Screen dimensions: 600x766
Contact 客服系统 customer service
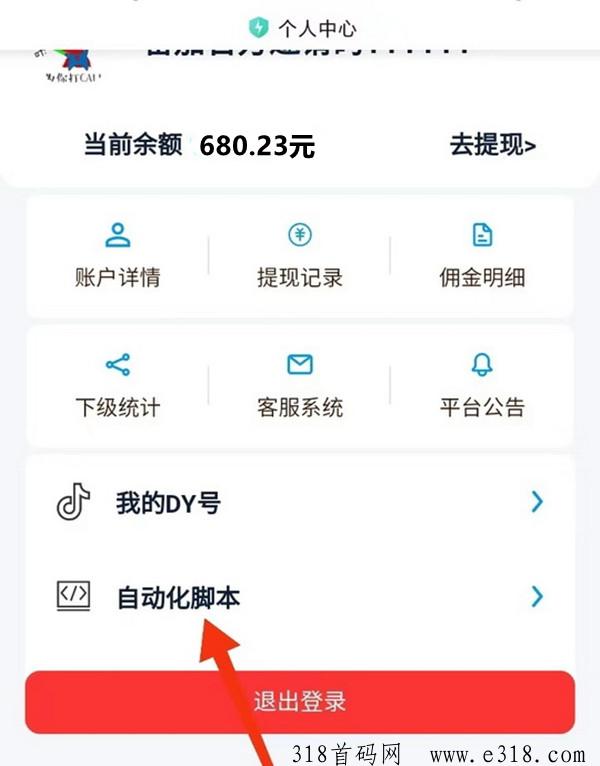point(300,385)
